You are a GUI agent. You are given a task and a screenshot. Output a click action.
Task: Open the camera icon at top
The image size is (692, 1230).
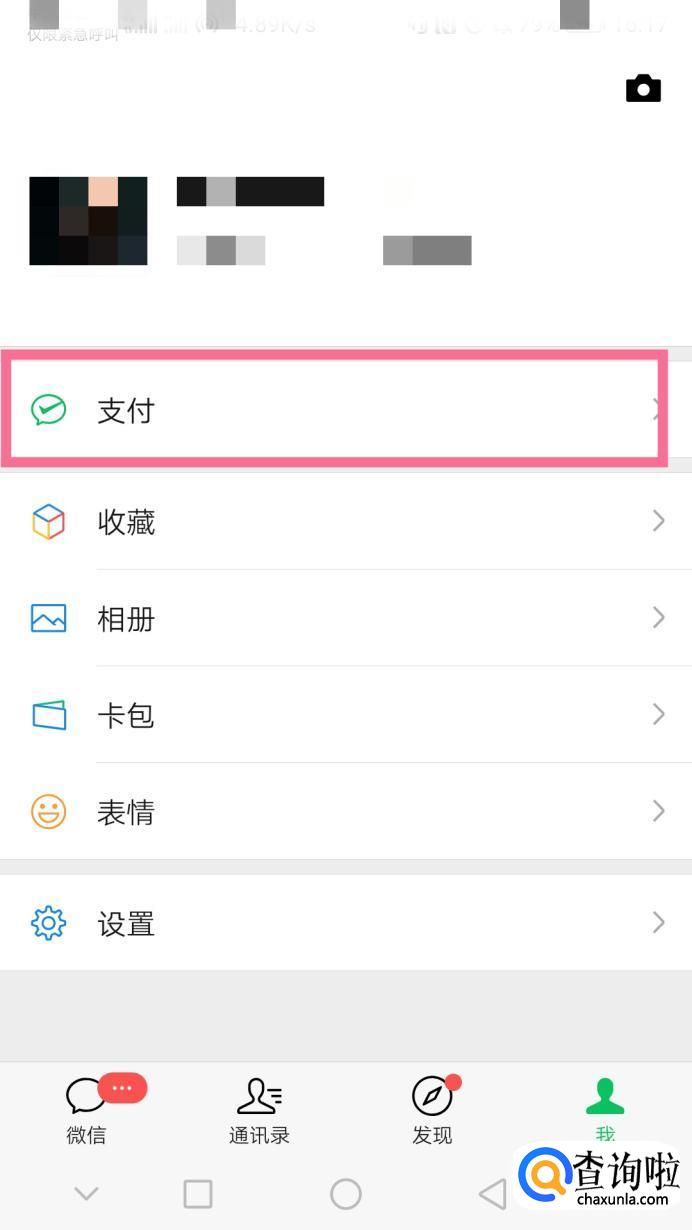[643, 89]
